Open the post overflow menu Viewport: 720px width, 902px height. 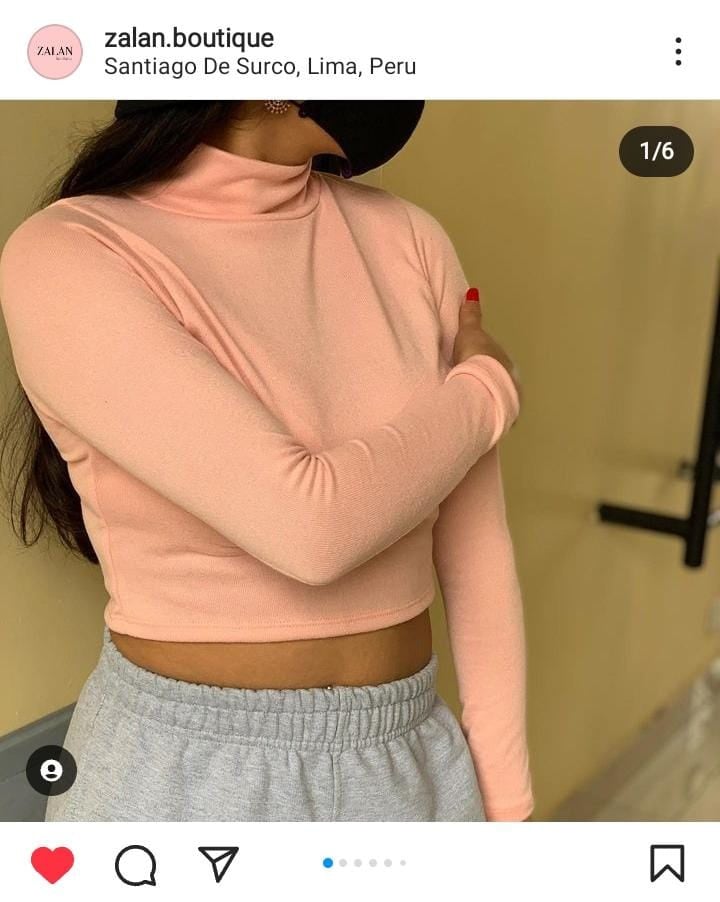coord(678,52)
